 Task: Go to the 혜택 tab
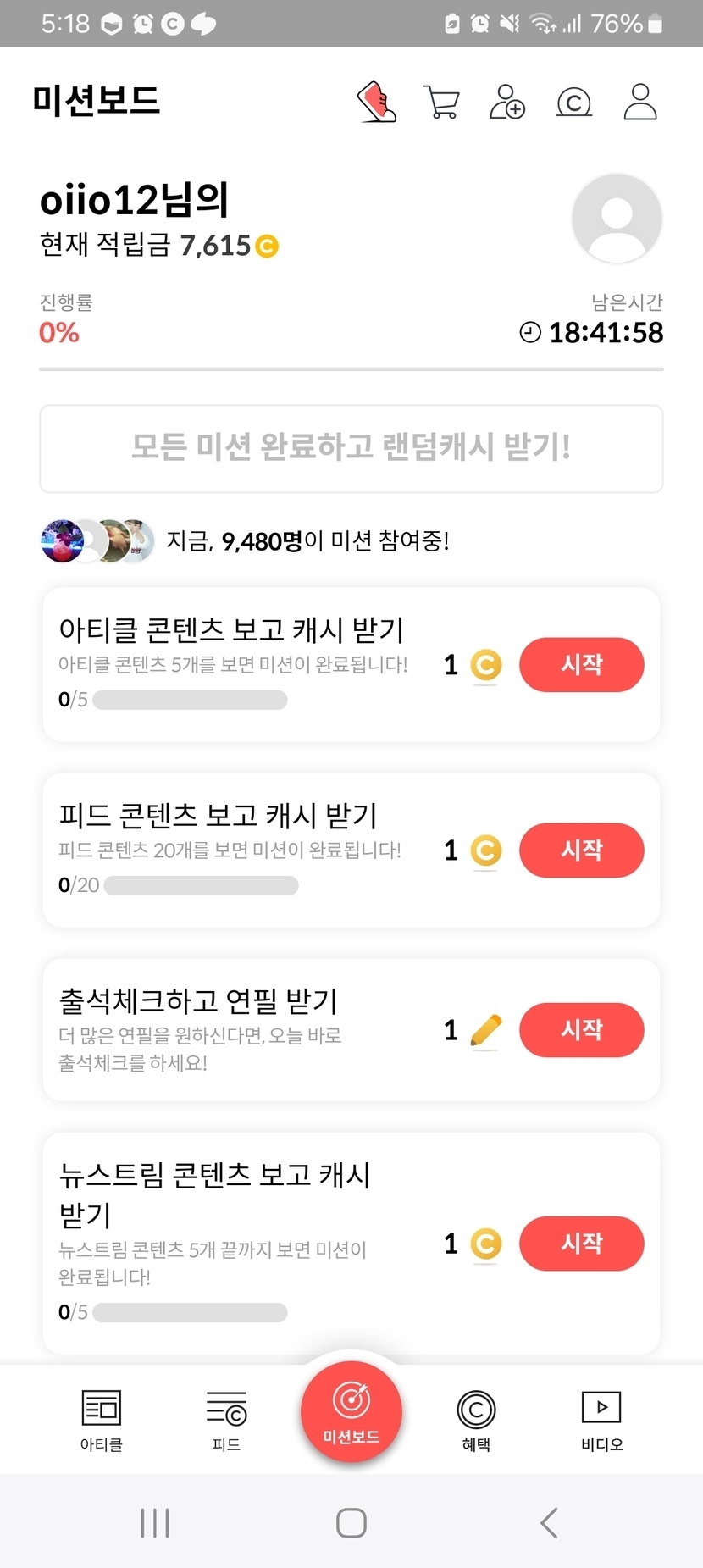pos(476,1421)
